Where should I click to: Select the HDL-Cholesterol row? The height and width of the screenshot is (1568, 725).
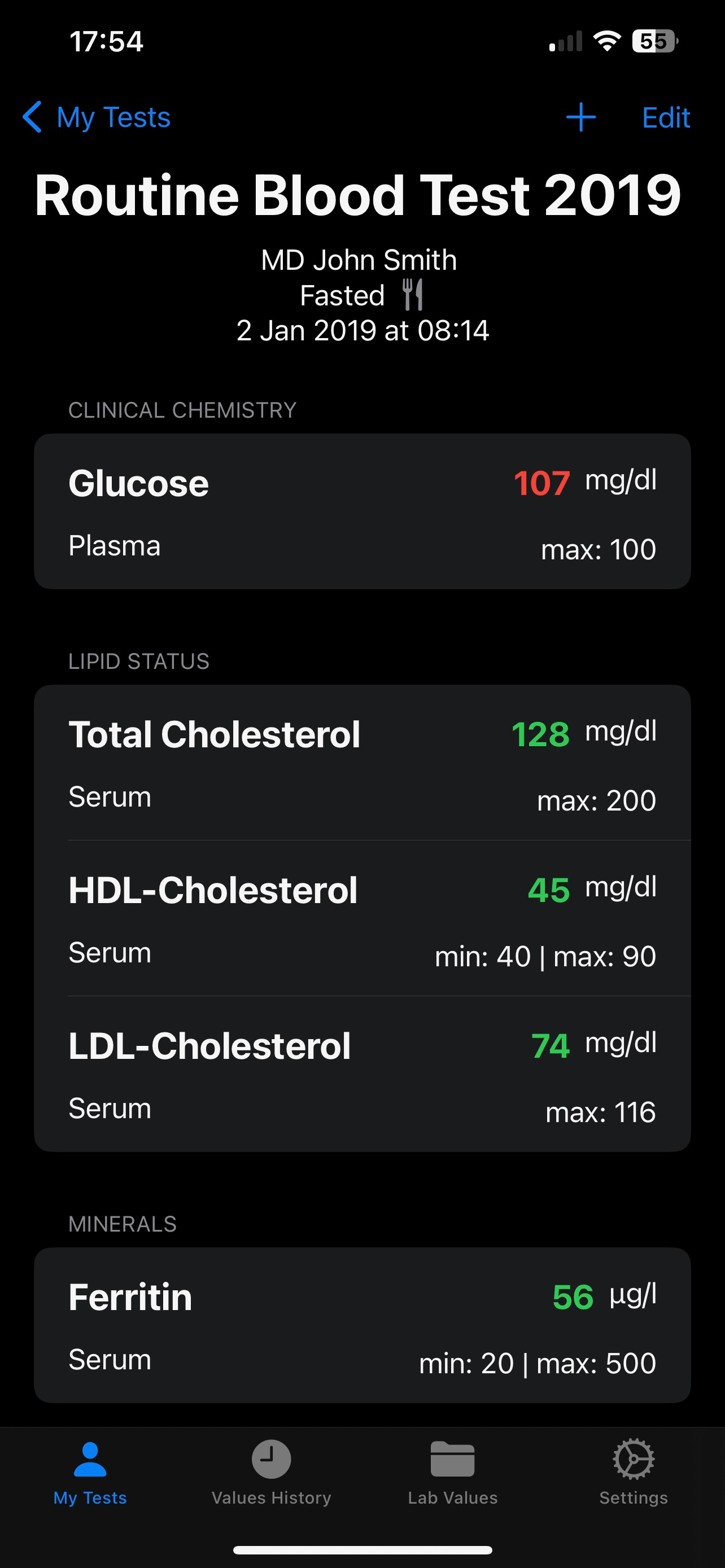tap(362, 918)
